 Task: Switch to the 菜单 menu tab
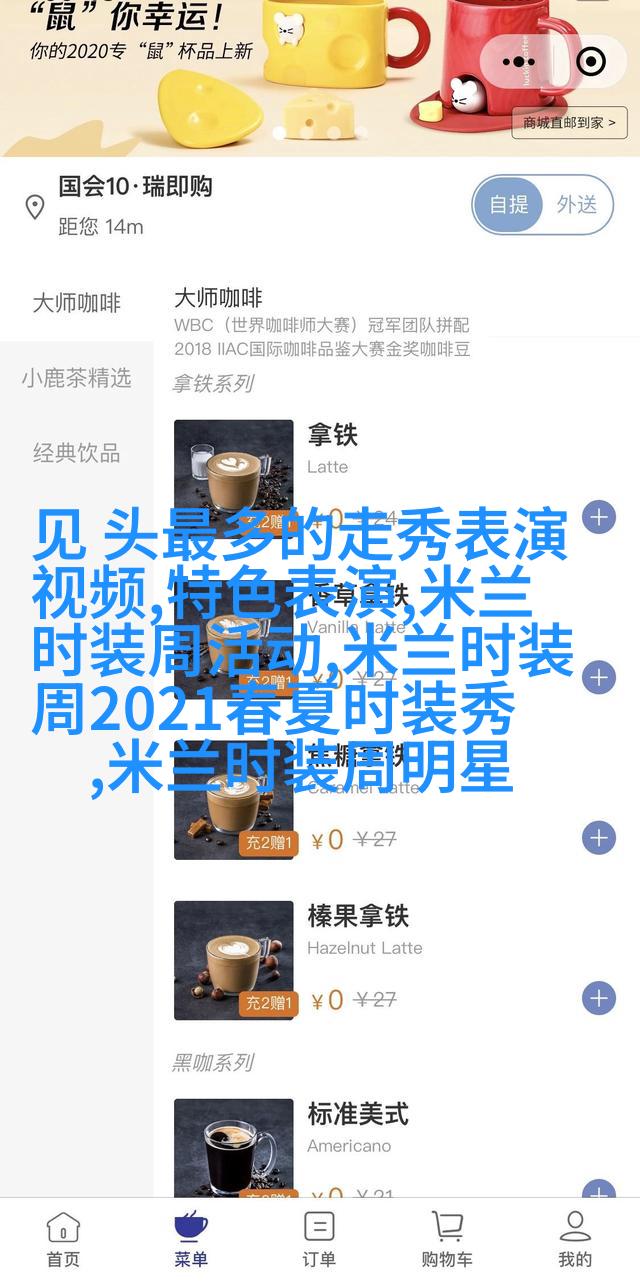(x=191, y=1240)
